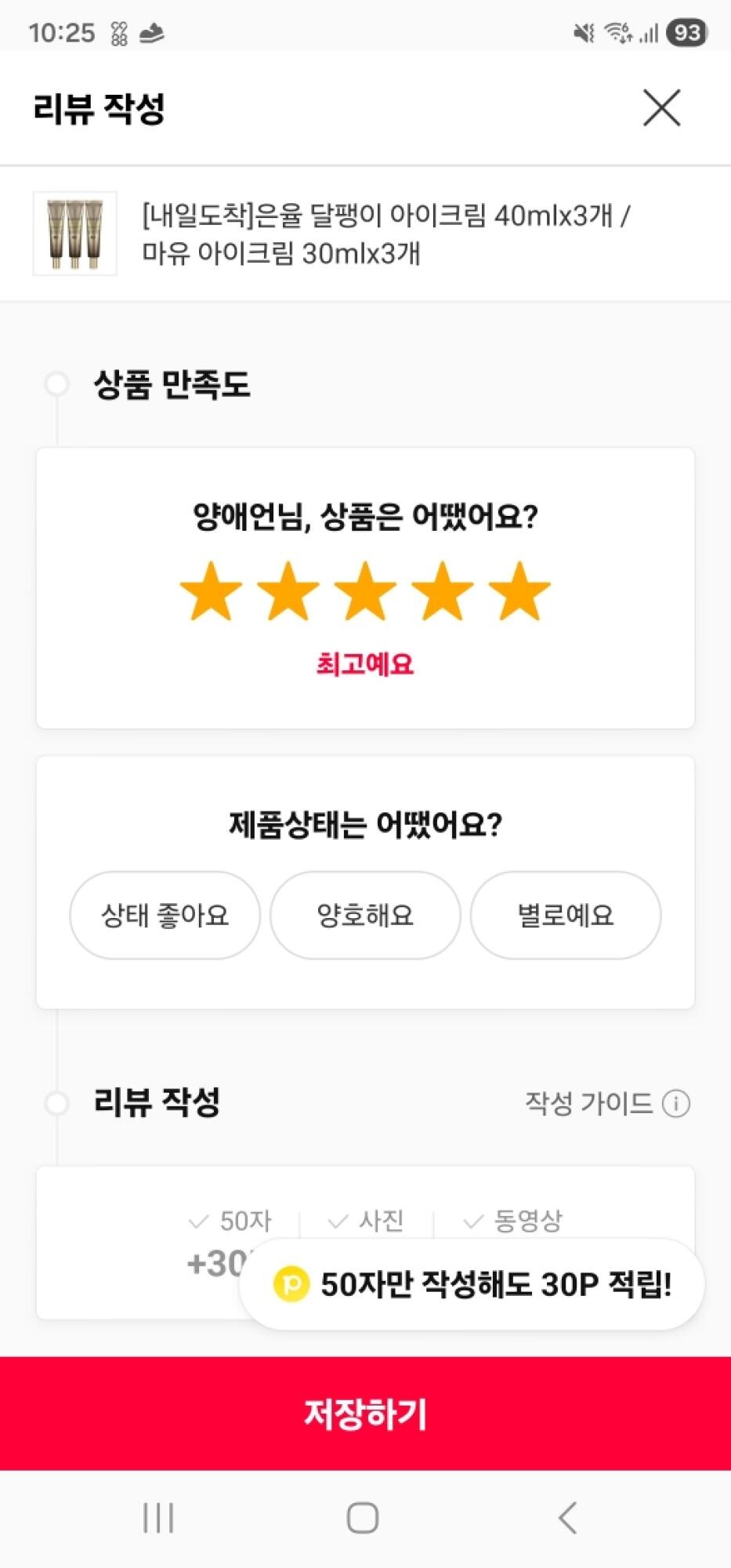Open recent apps from the navigation bar
Viewport: 731px width, 1568px height.
tap(158, 1518)
